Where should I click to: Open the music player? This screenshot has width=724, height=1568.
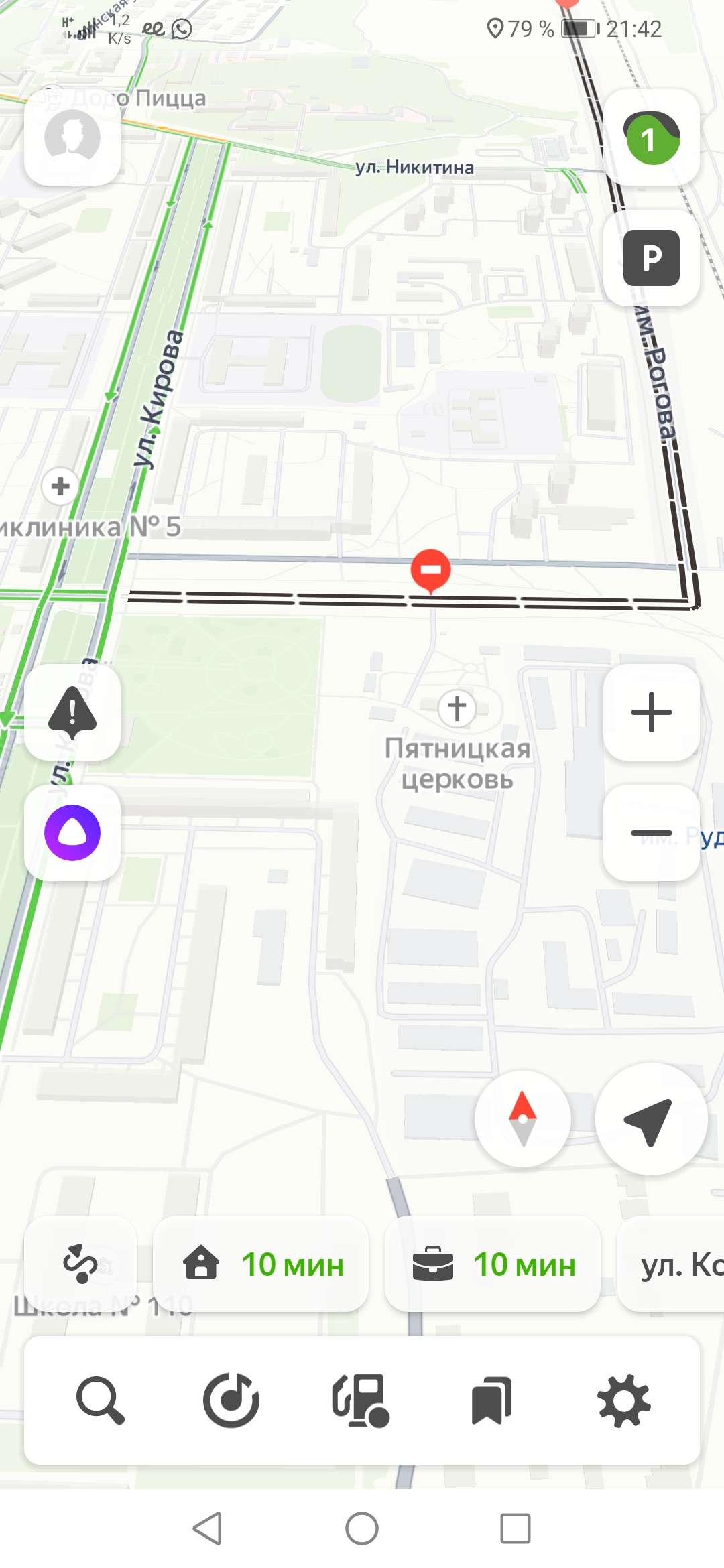point(231,1400)
